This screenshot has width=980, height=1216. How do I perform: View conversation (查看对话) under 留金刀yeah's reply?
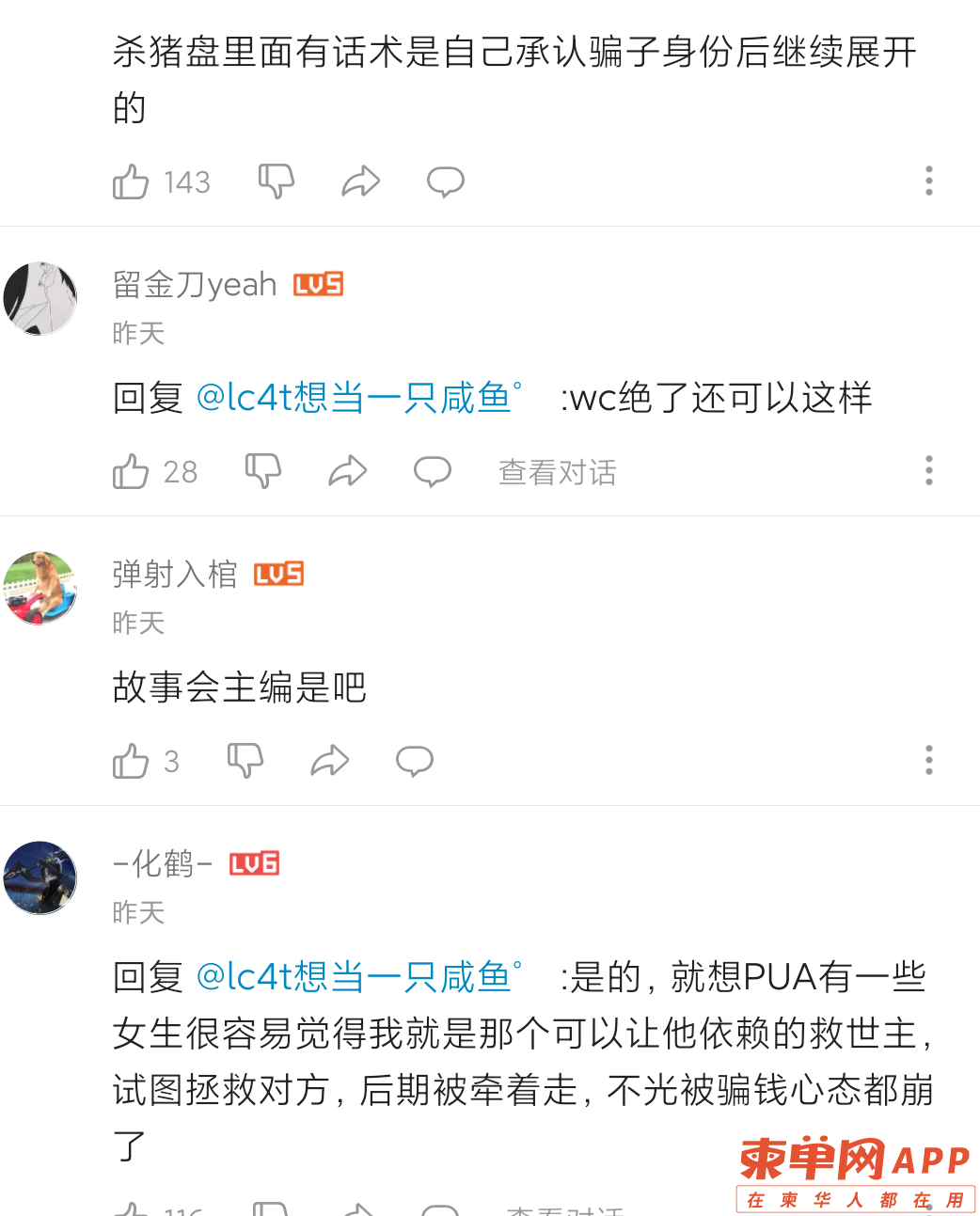tap(557, 472)
